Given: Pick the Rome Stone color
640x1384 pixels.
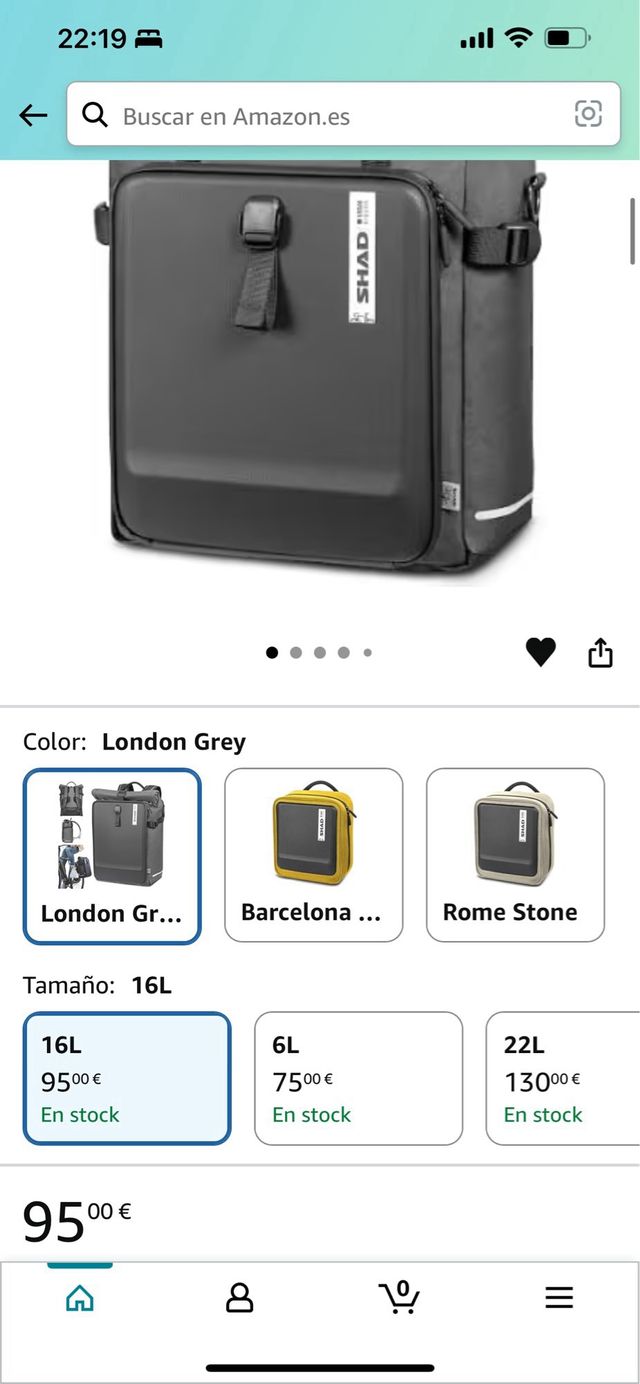Looking at the screenshot, I should 515,855.
